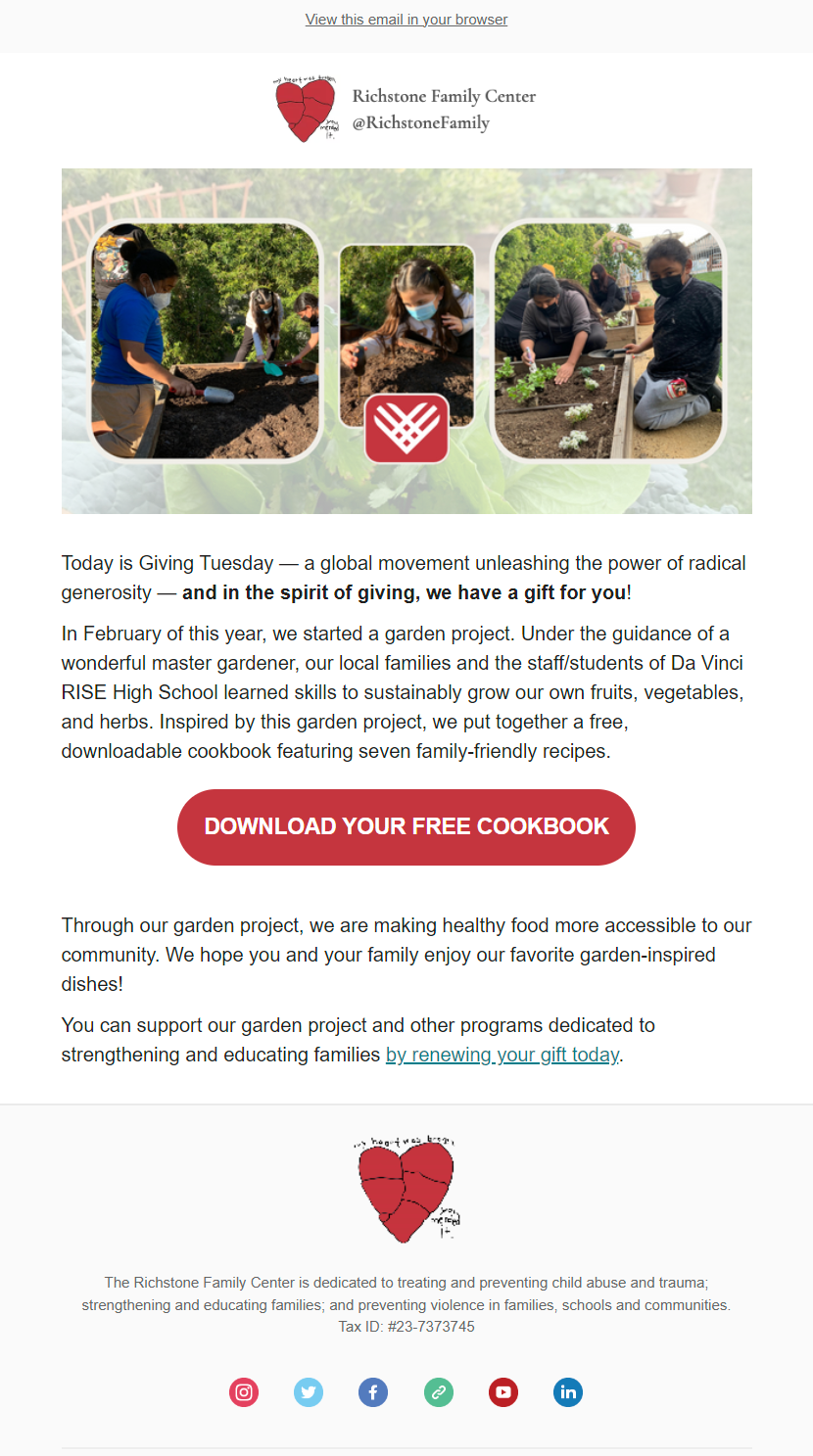The height and width of the screenshot is (1456, 813).
Task: Go to the LinkedIn page icon
Action: click(x=568, y=1391)
